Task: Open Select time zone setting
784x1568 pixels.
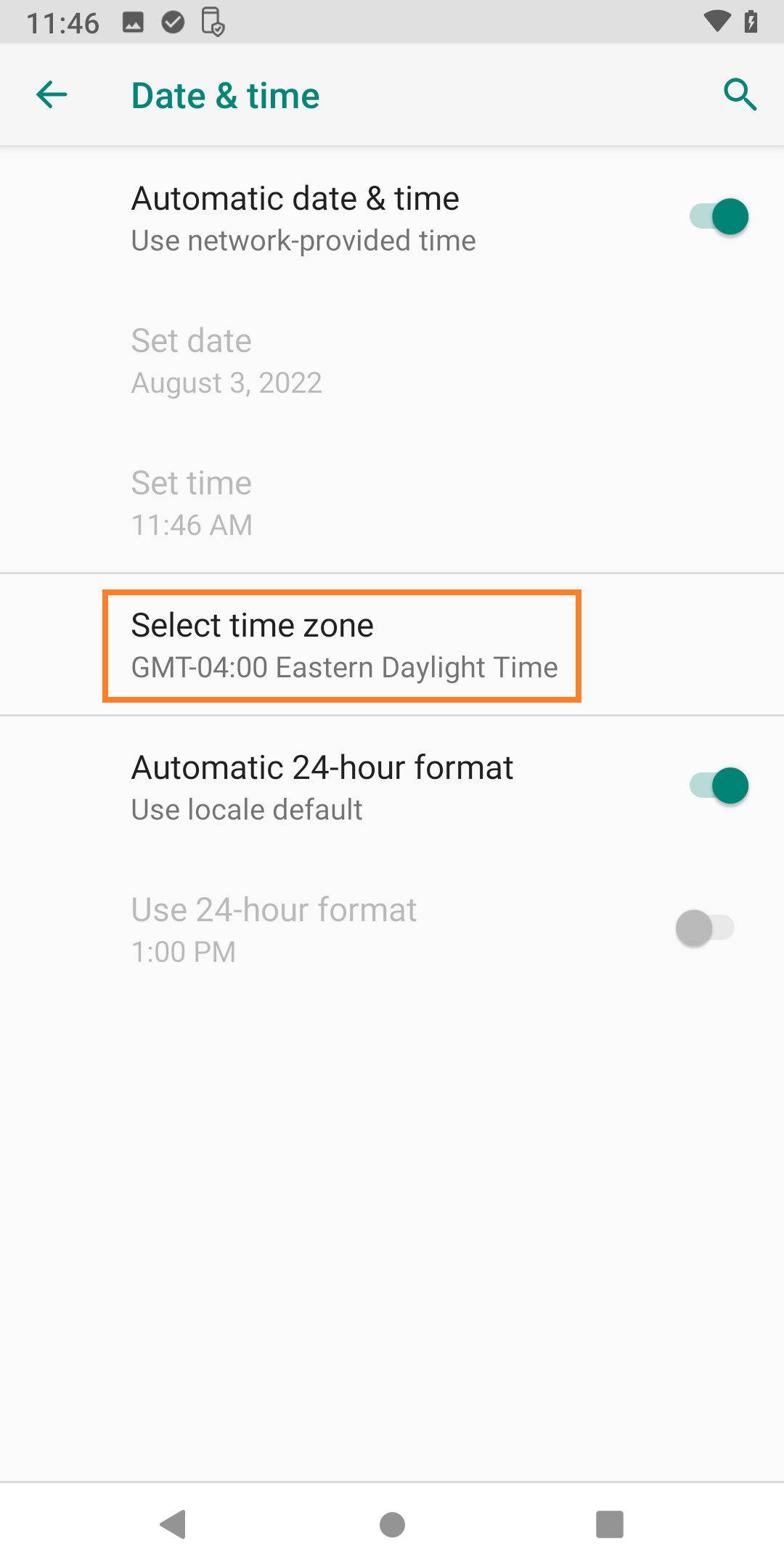Action: pyautogui.click(x=342, y=645)
